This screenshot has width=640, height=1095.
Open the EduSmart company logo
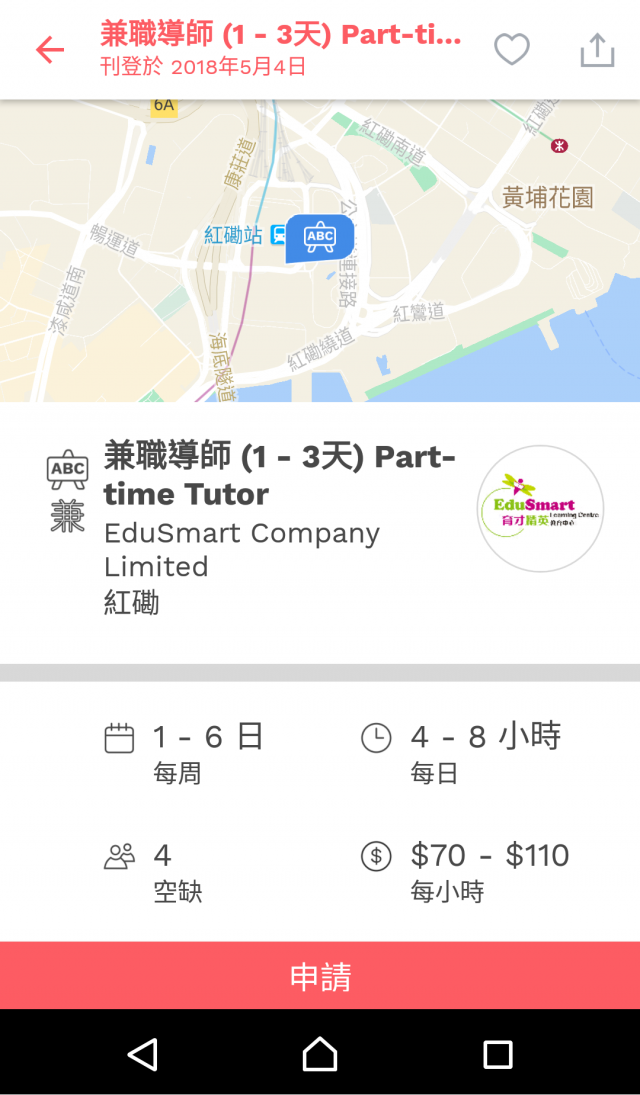541,508
